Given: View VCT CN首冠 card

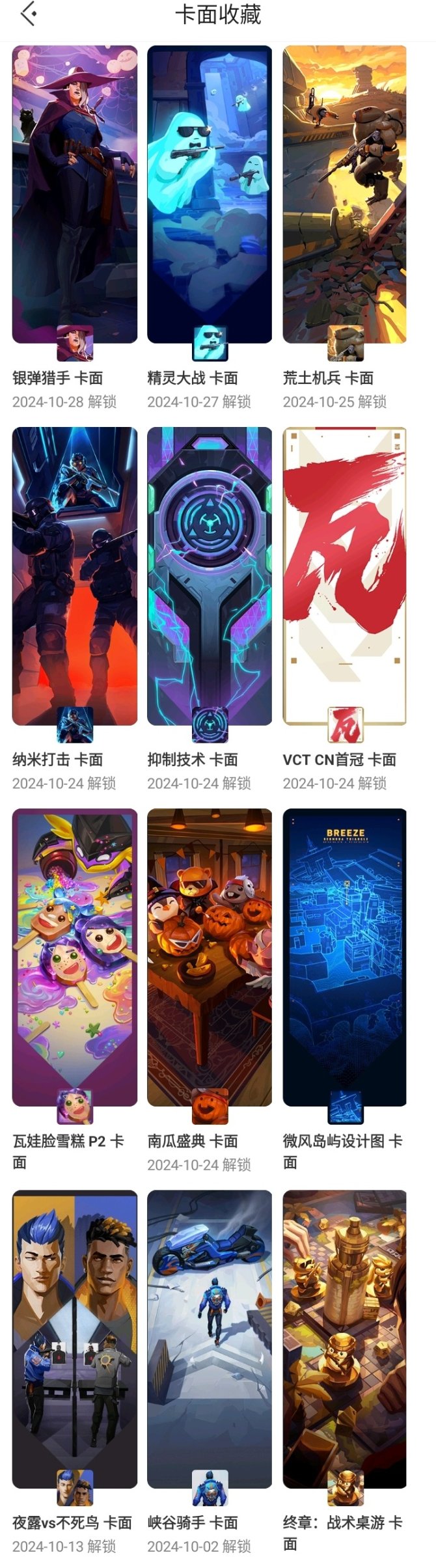Looking at the screenshot, I should pos(344,576).
